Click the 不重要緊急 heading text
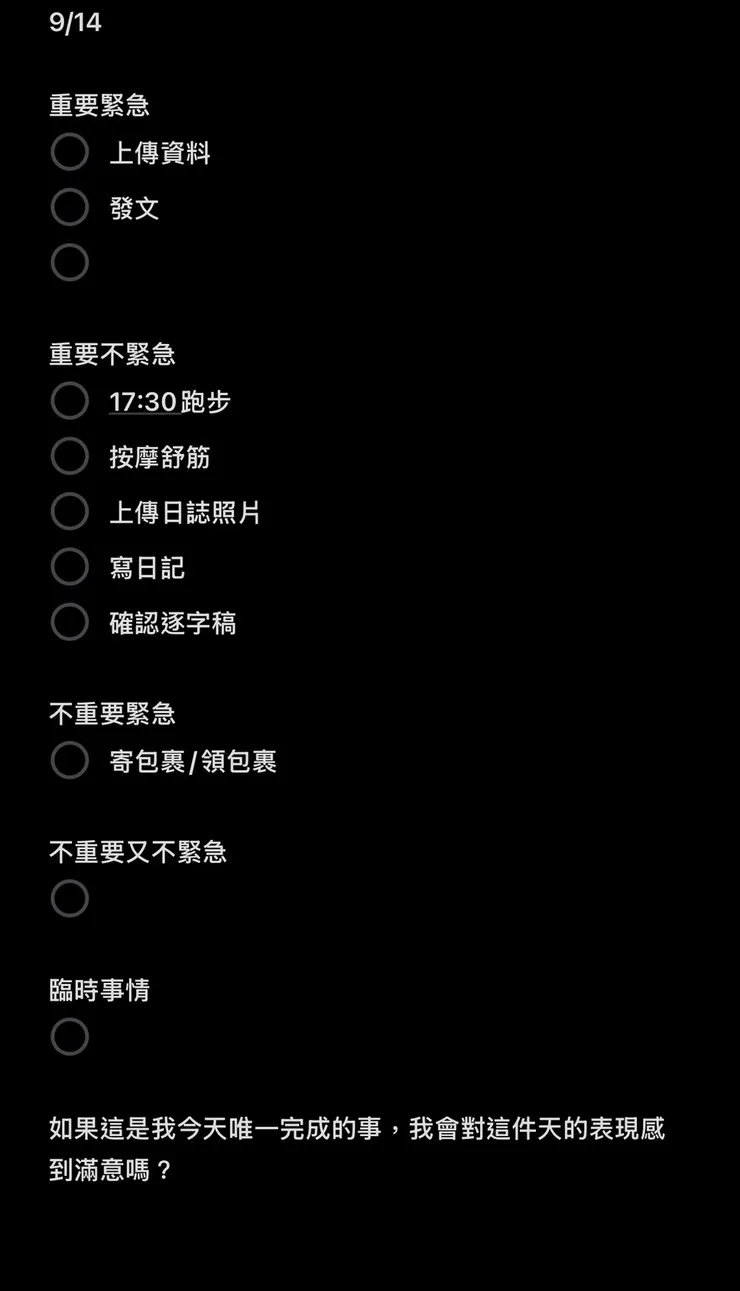This screenshot has height=1291, width=740. point(112,713)
